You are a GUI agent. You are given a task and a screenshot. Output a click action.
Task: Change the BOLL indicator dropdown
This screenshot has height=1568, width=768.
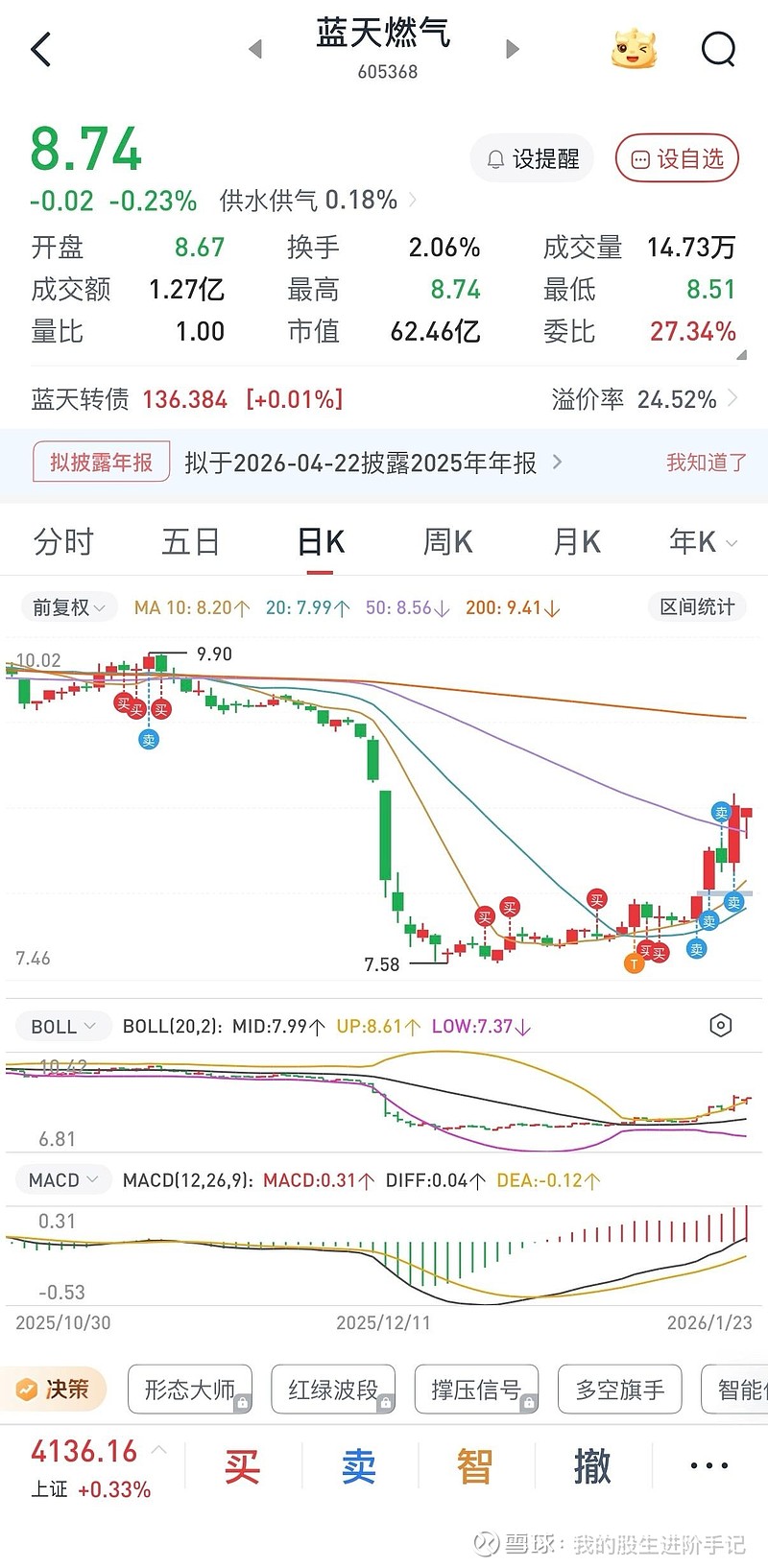(x=62, y=1026)
